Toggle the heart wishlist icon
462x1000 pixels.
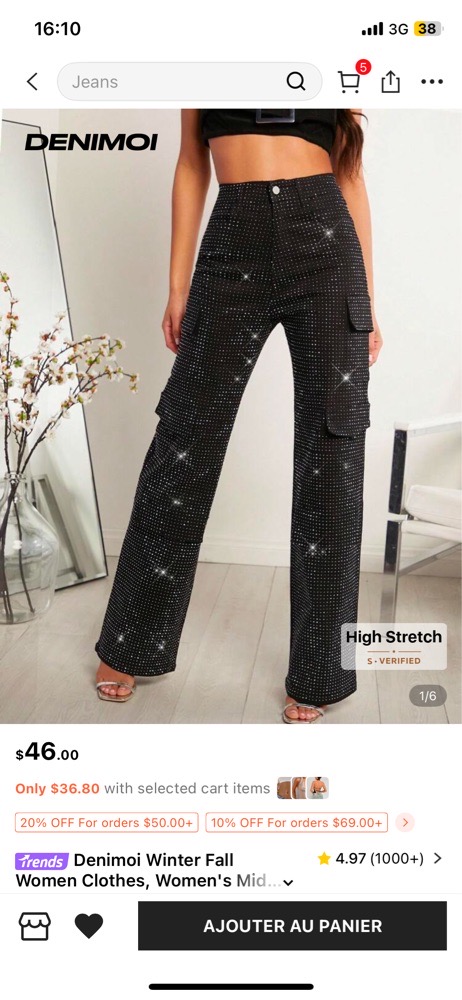pos(89,926)
